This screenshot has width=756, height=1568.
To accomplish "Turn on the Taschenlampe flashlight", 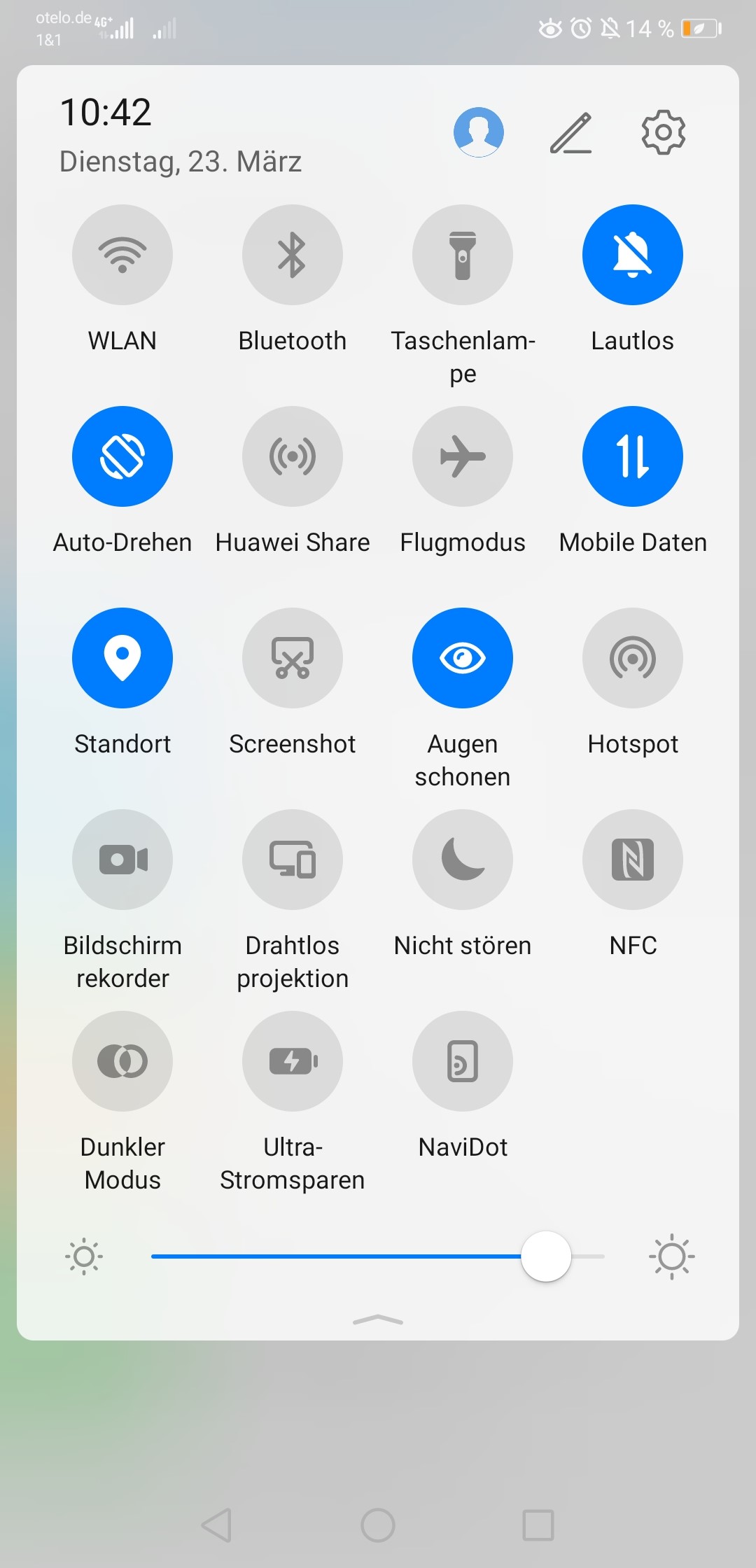I will click(x=462, y=255).
